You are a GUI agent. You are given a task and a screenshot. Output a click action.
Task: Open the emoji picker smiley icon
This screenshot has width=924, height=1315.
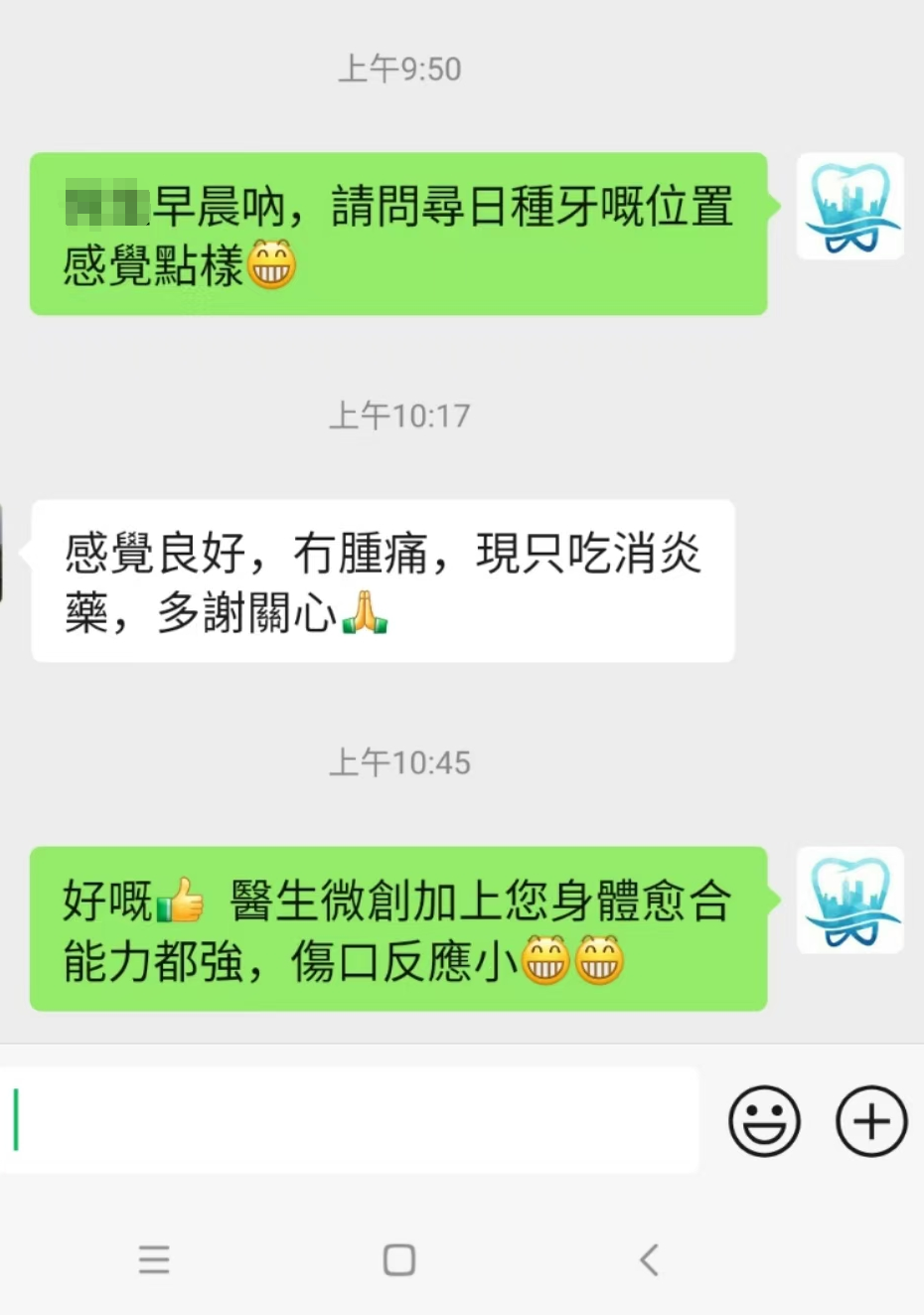pos(764,1121)
